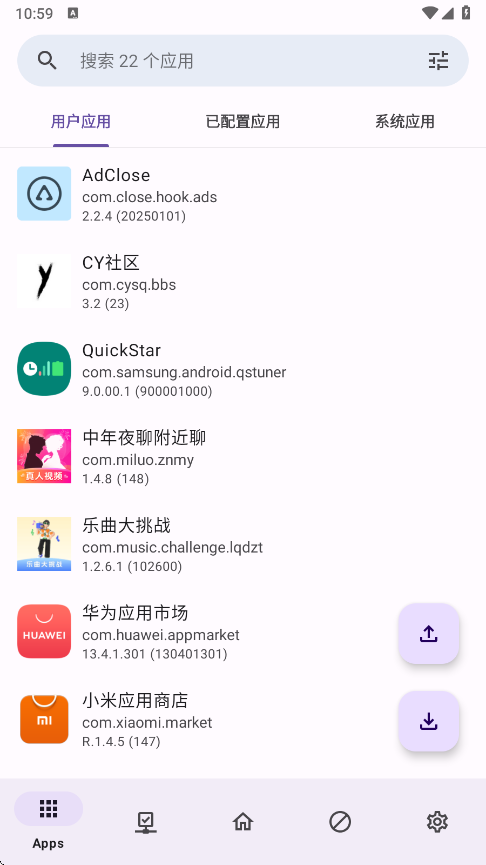Switch to the 系统应用 tab
The width and height of the screenshot is (486, 865).
tap(405, 122)
